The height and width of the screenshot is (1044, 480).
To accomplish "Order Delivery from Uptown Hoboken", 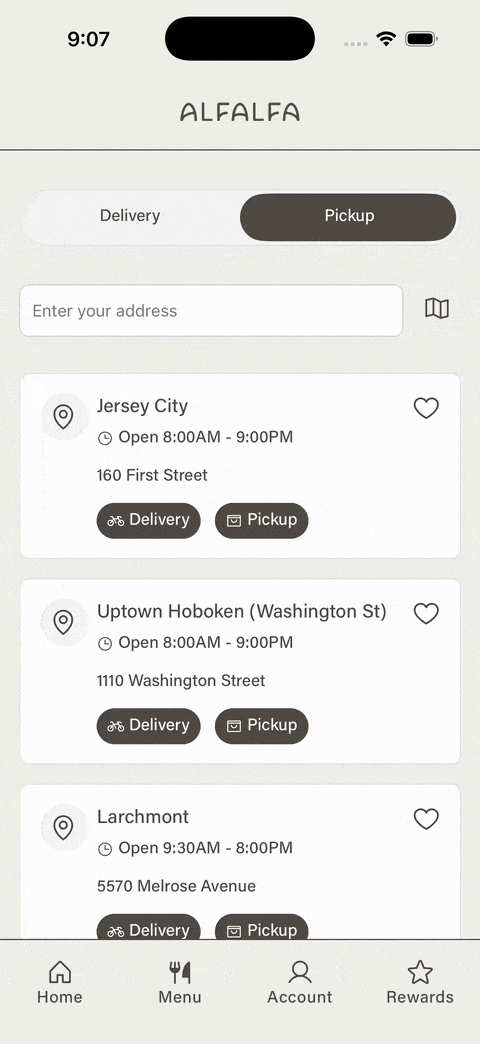I will [x=148, y=725].
